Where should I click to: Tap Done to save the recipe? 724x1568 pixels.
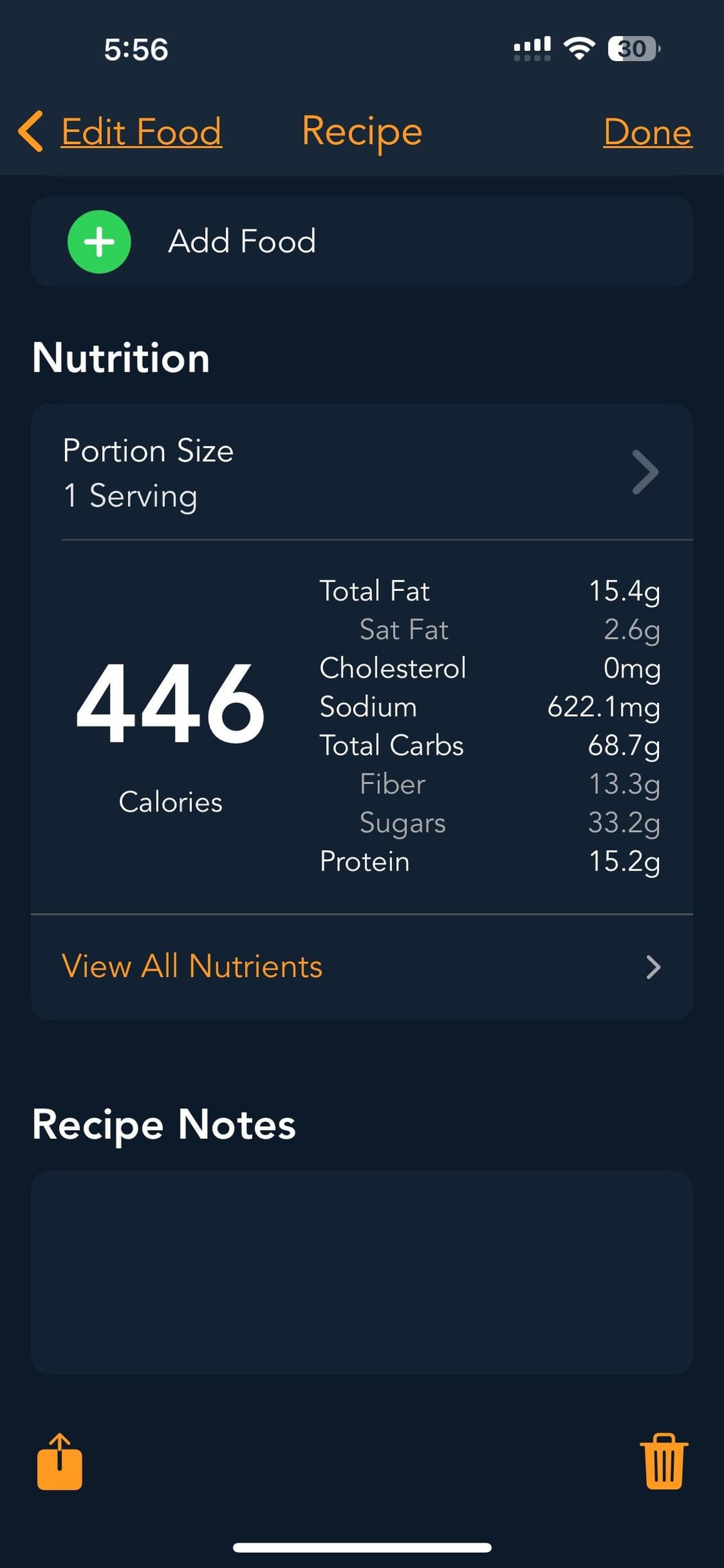click(x=647, y=132)
